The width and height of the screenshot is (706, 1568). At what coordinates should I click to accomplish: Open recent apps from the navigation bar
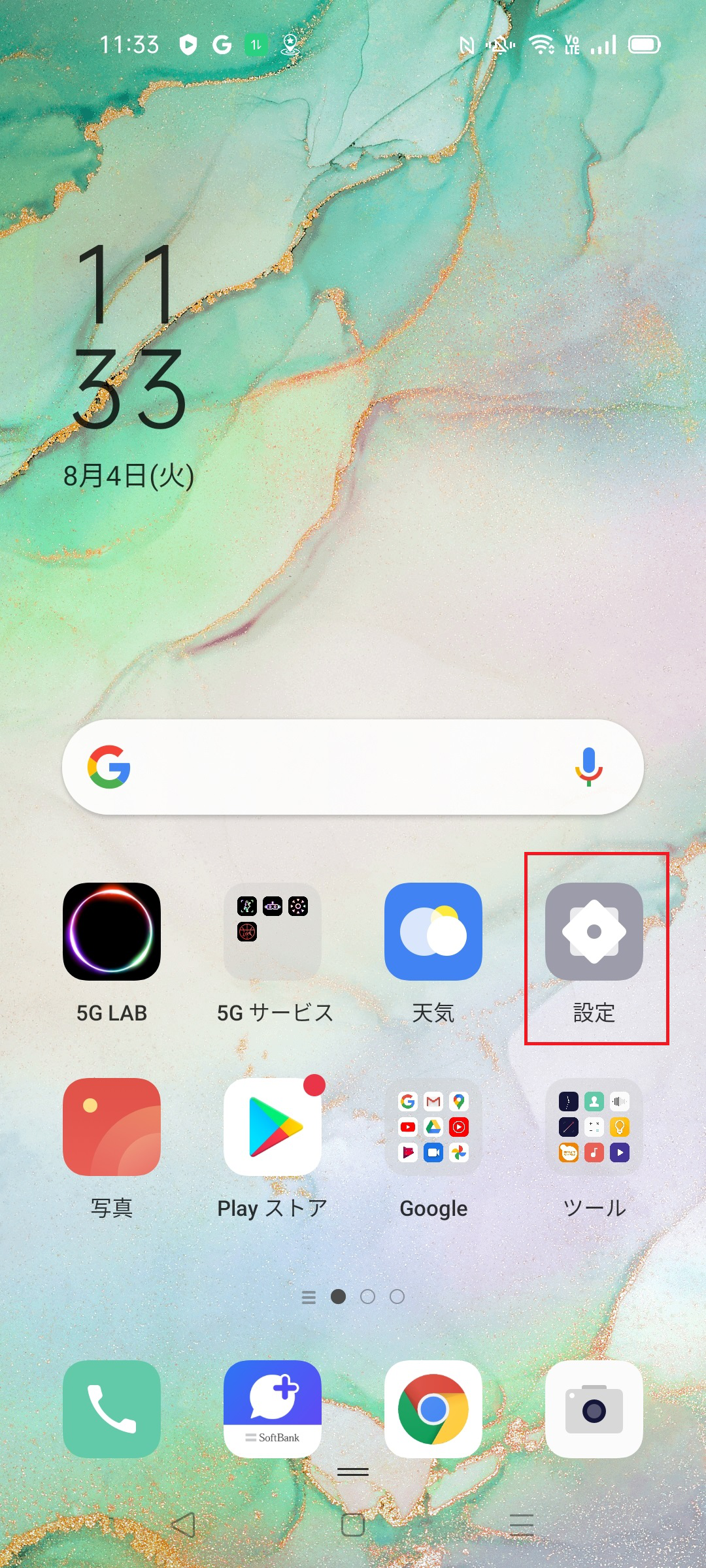pyautogui.click(x=522, y=1525)
